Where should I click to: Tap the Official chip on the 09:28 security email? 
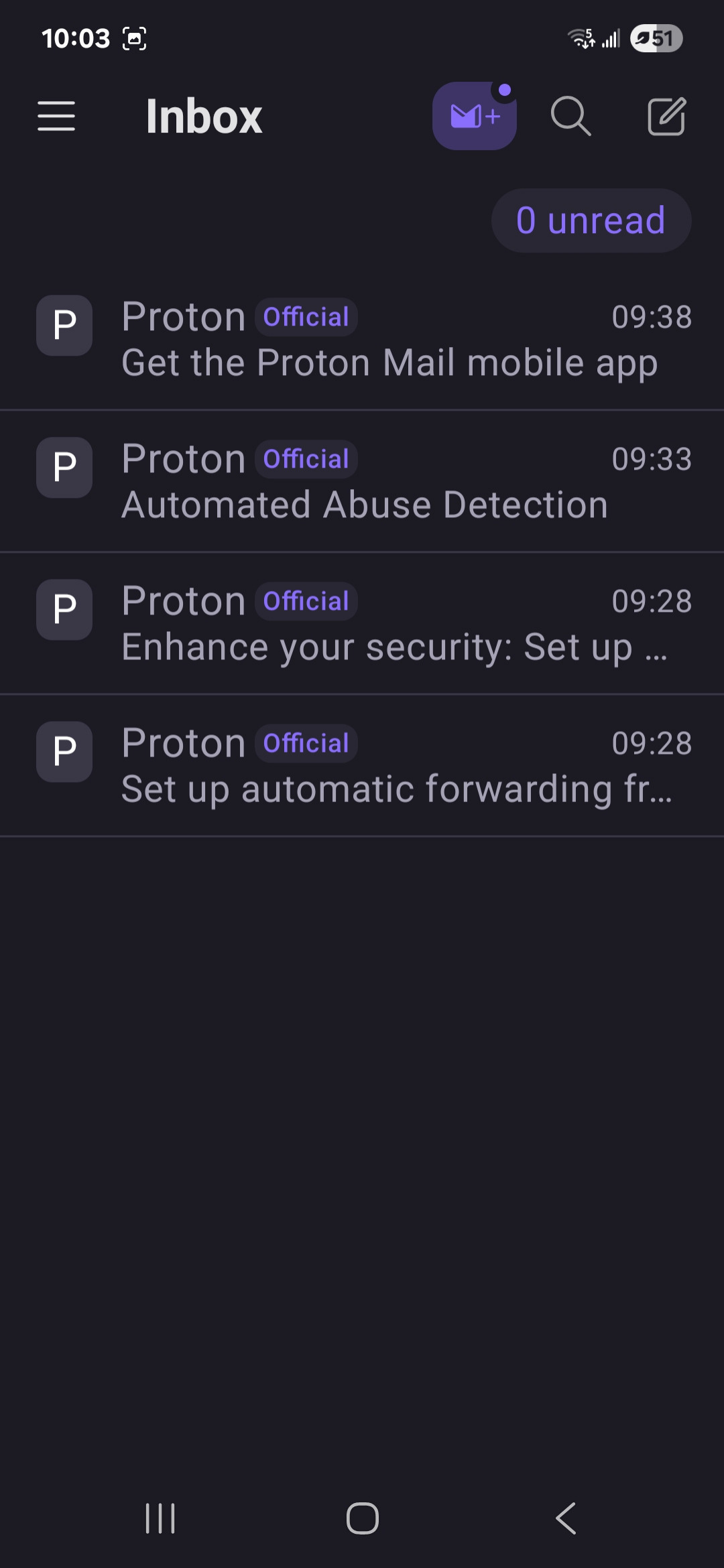tap(305, 600)
